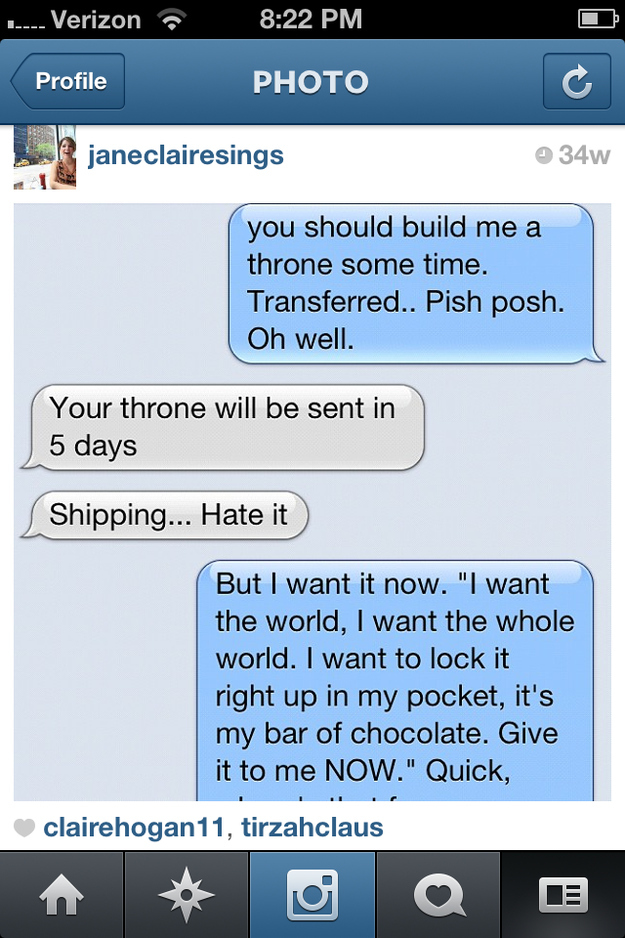Switch to the News activity tab
Image resolution: width=625 pixels, height=938 pixels.
click(x=438, y=895)
